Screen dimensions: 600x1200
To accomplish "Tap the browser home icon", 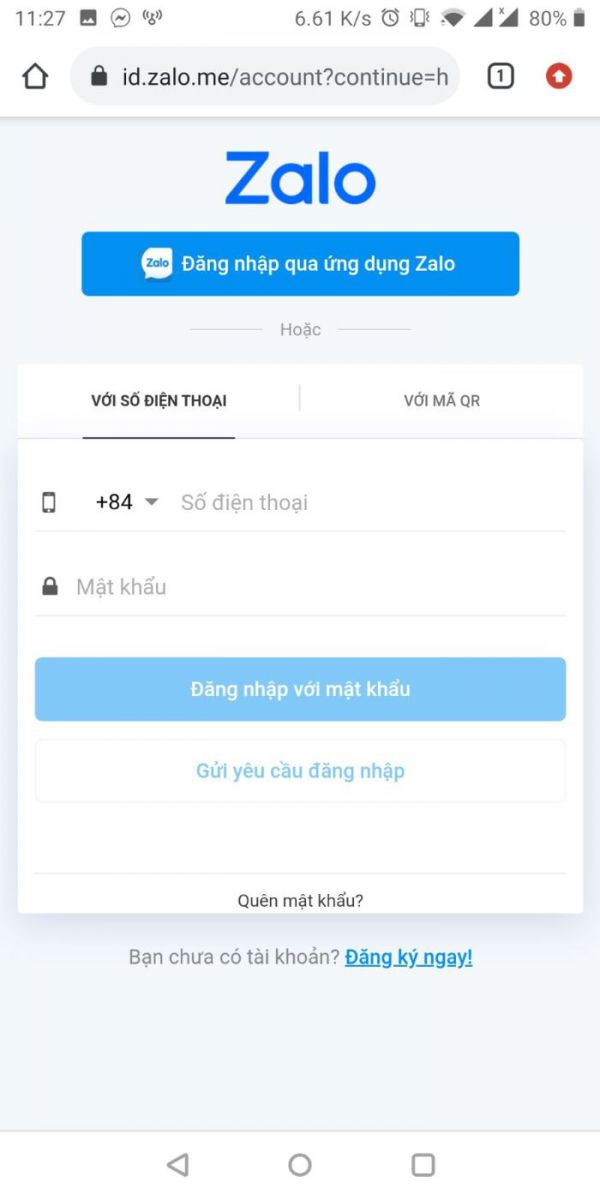I will point(35,76).
